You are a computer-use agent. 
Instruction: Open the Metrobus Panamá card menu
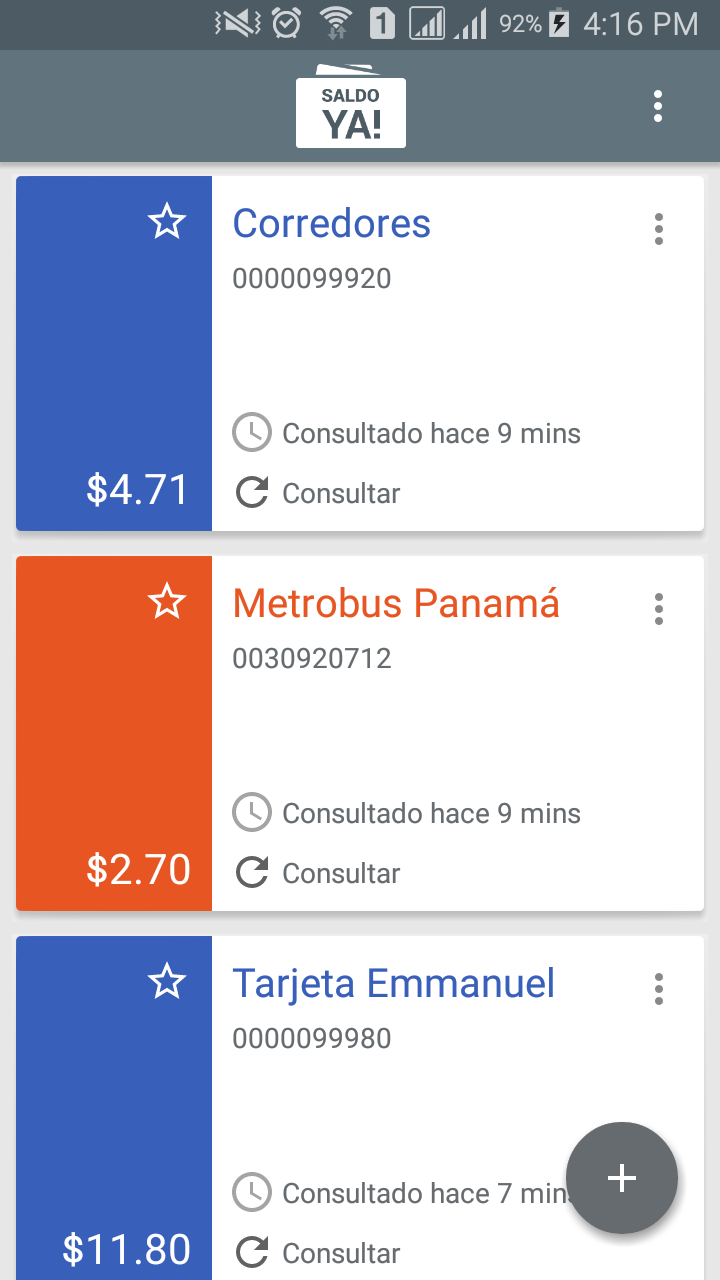tap(658, 609)
